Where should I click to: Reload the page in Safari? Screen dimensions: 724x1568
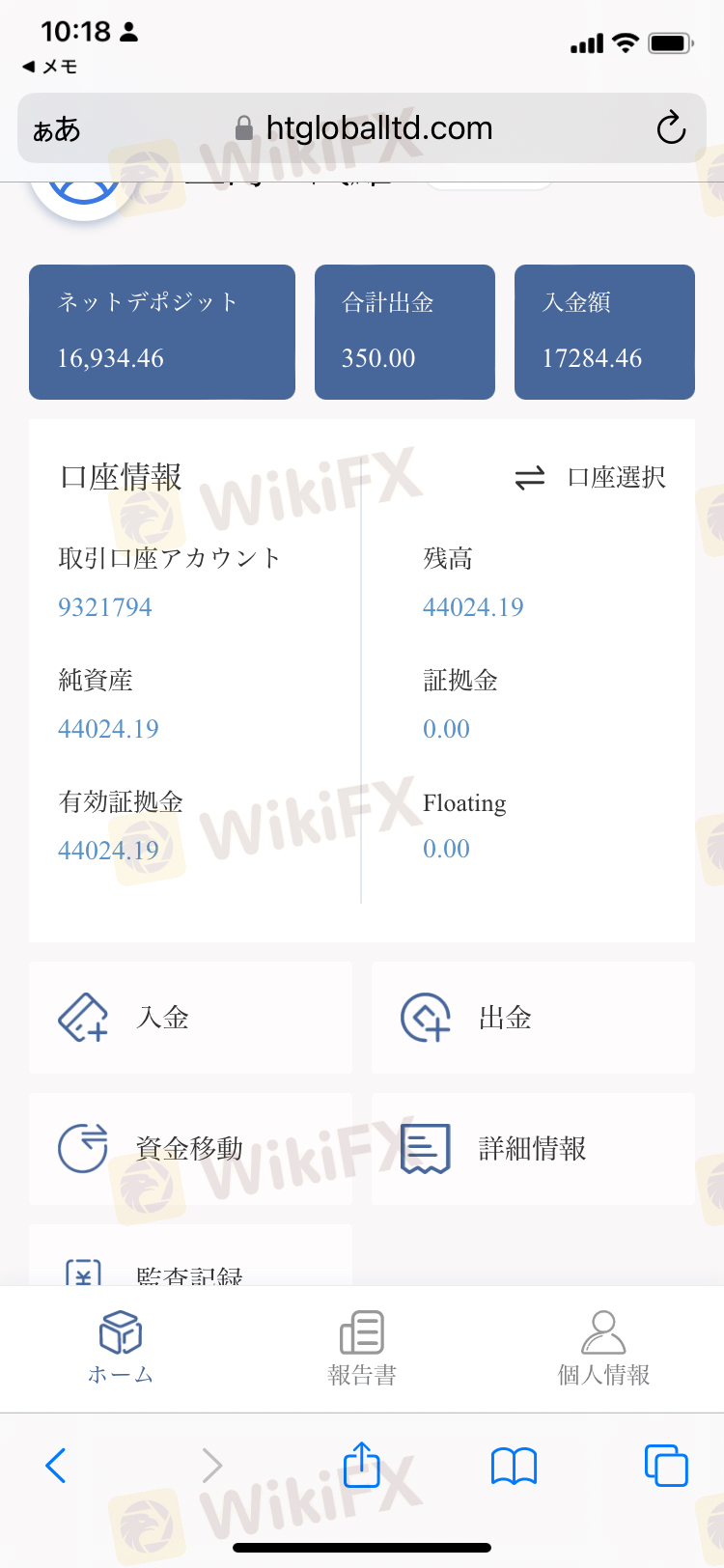point(670,128)
